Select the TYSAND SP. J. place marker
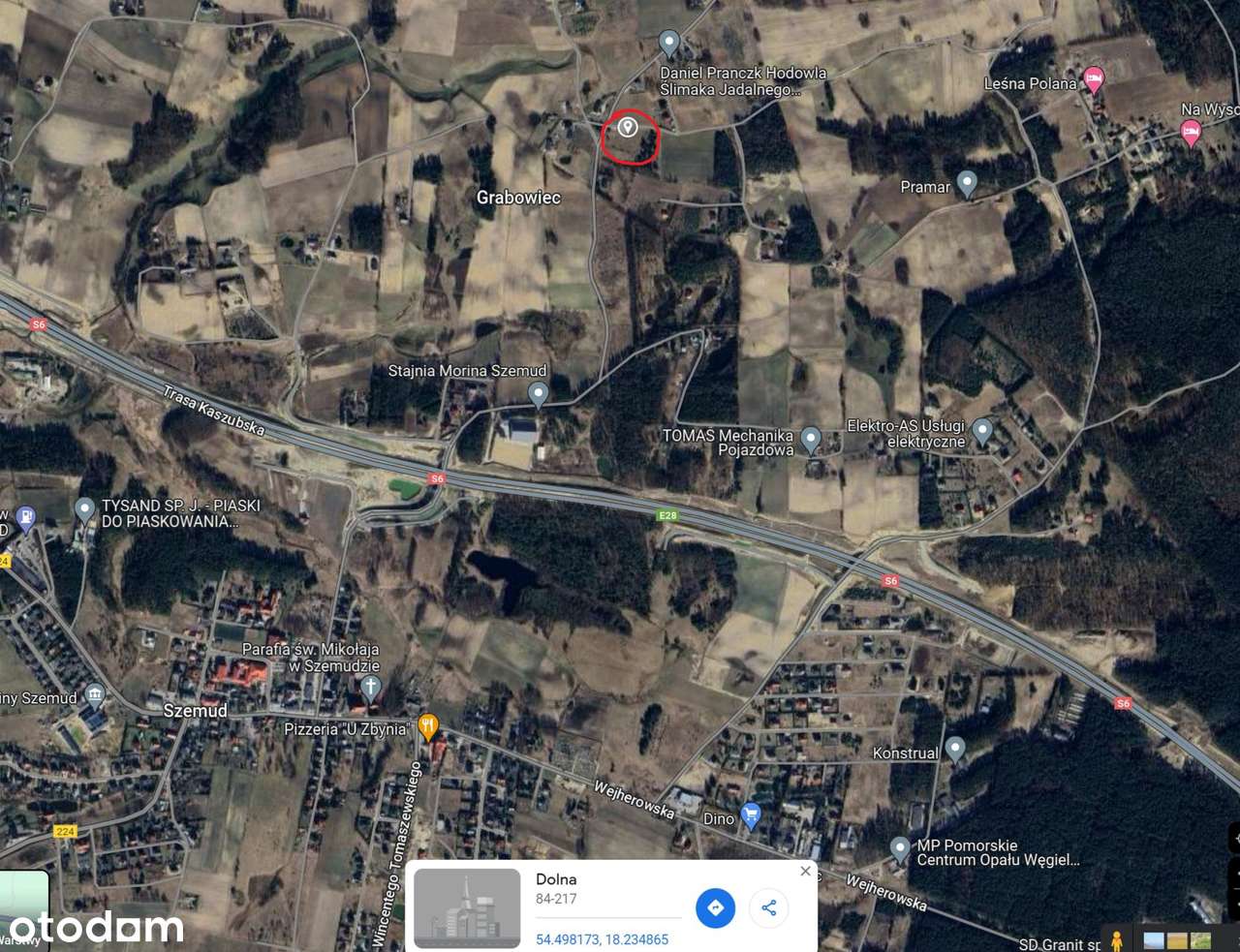This screenshot has width=1240, height=952. pos(85,508)
